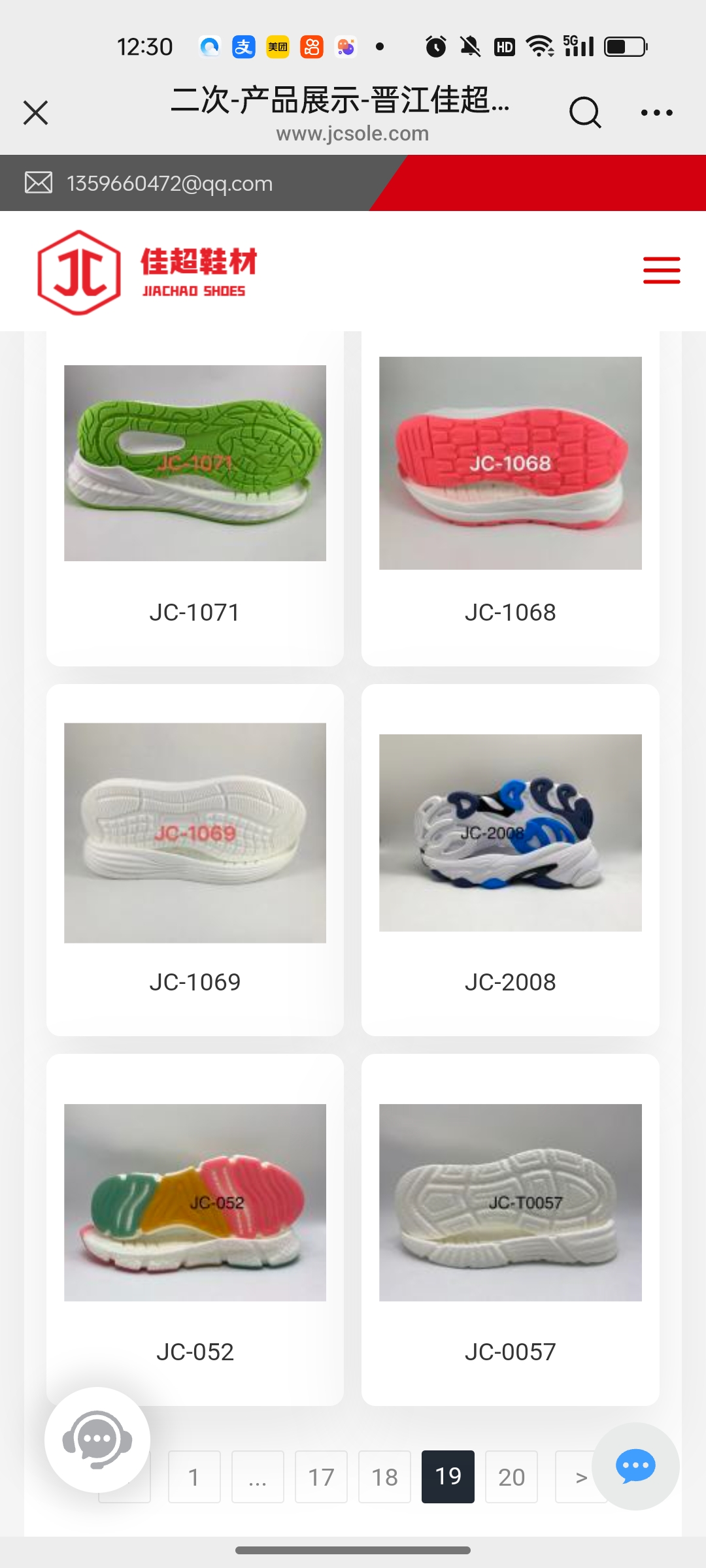Go to the next page arrow

tap(577, 1477)
